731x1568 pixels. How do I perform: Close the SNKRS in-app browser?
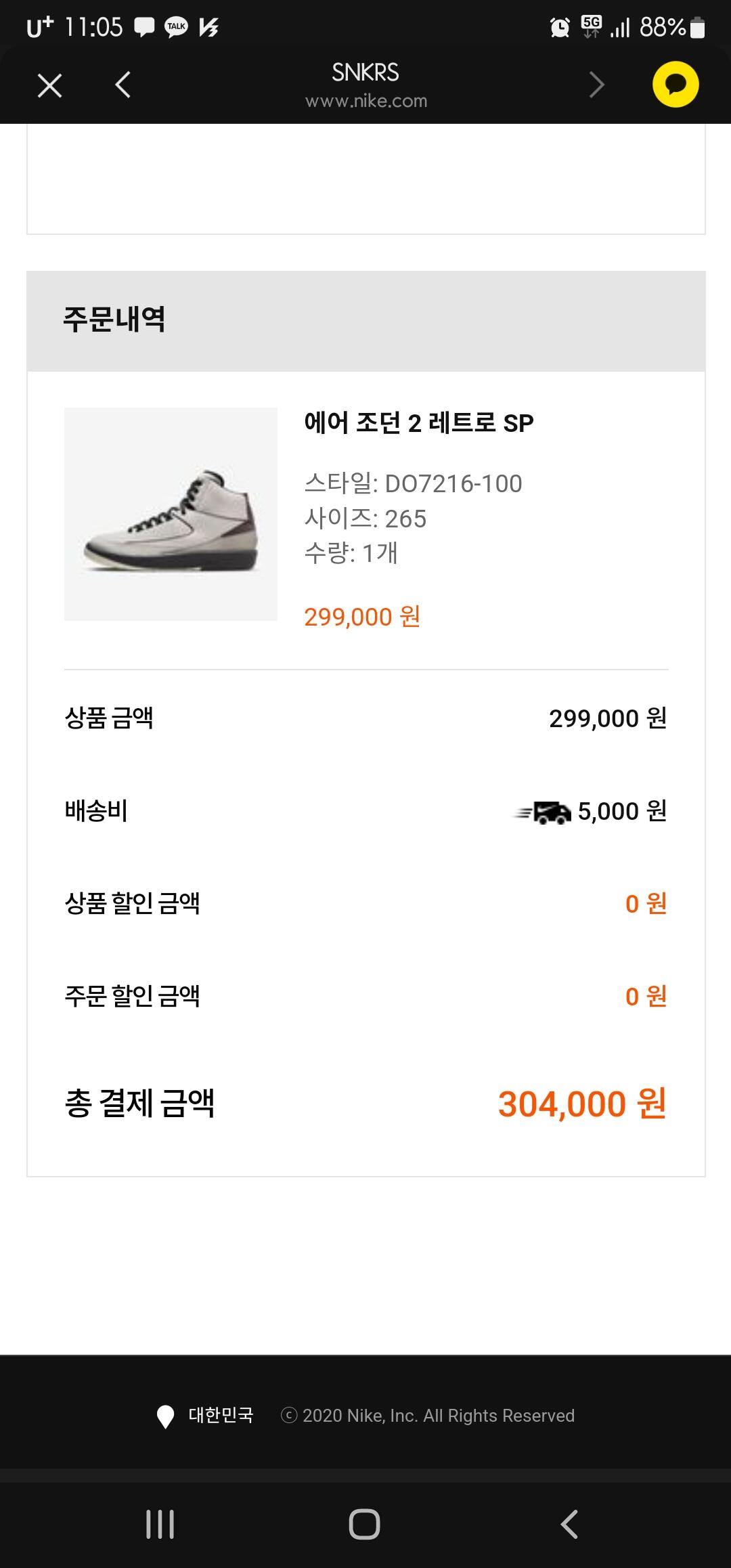(49, 85)
